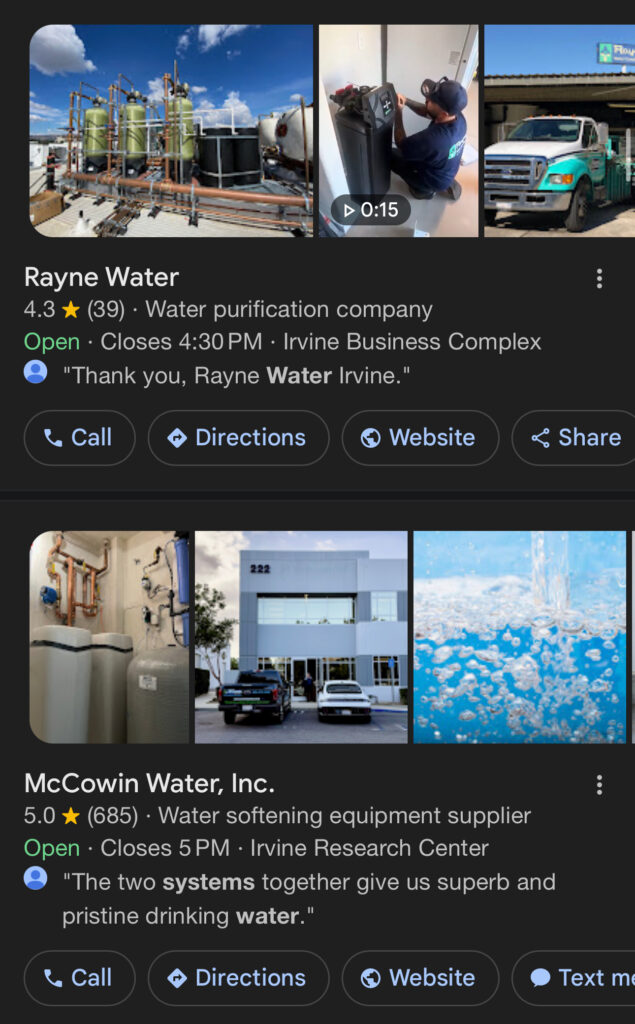Share the Rayne Water listing
This screenshot has height=1024, width=635.
(x=577, y=438)
